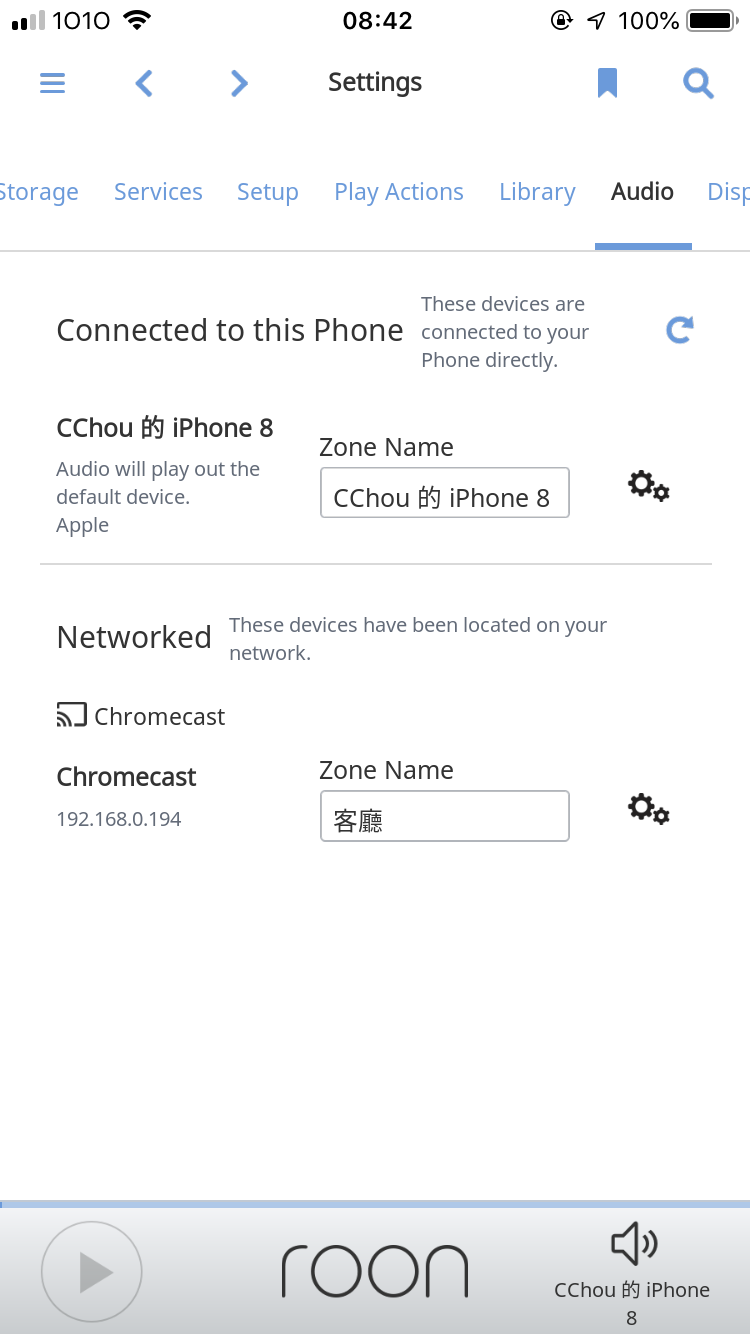Image resolution: width=750 pixels, height=1334 pixels.
Task: Go back with the left arrow
Action: coord(144,83)
